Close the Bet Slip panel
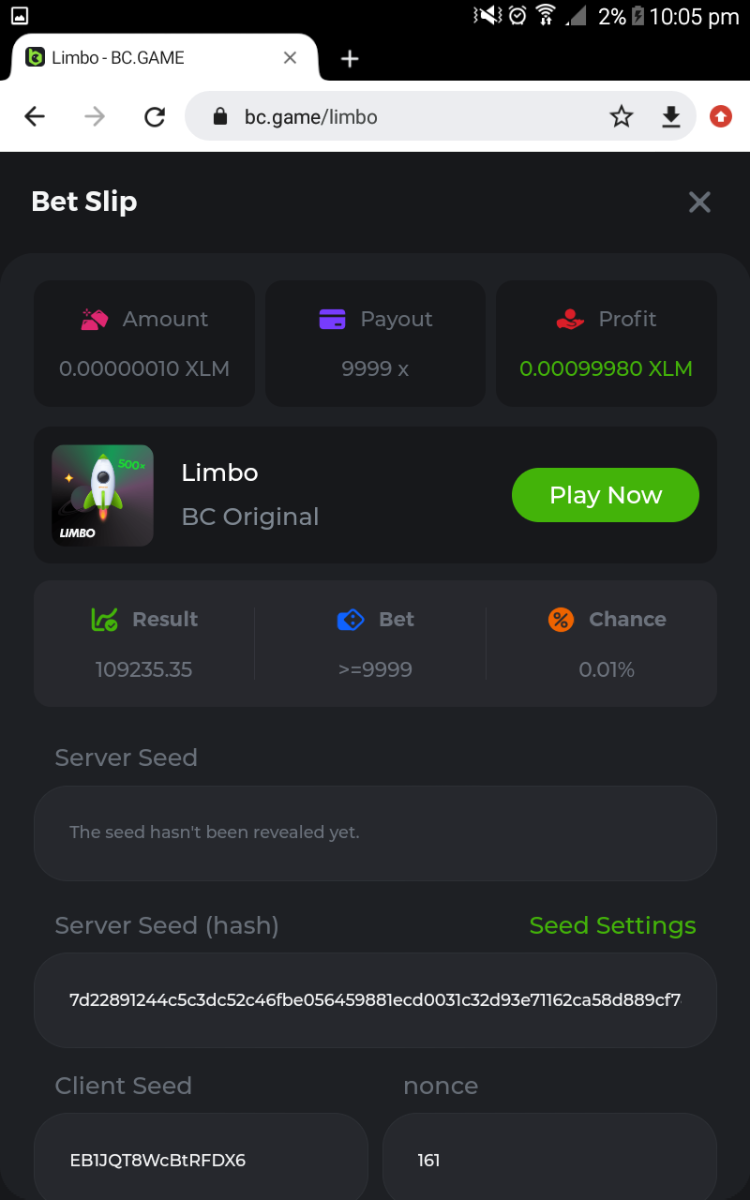The width and height of the screenshot is (750, 1200). point(699,202)
